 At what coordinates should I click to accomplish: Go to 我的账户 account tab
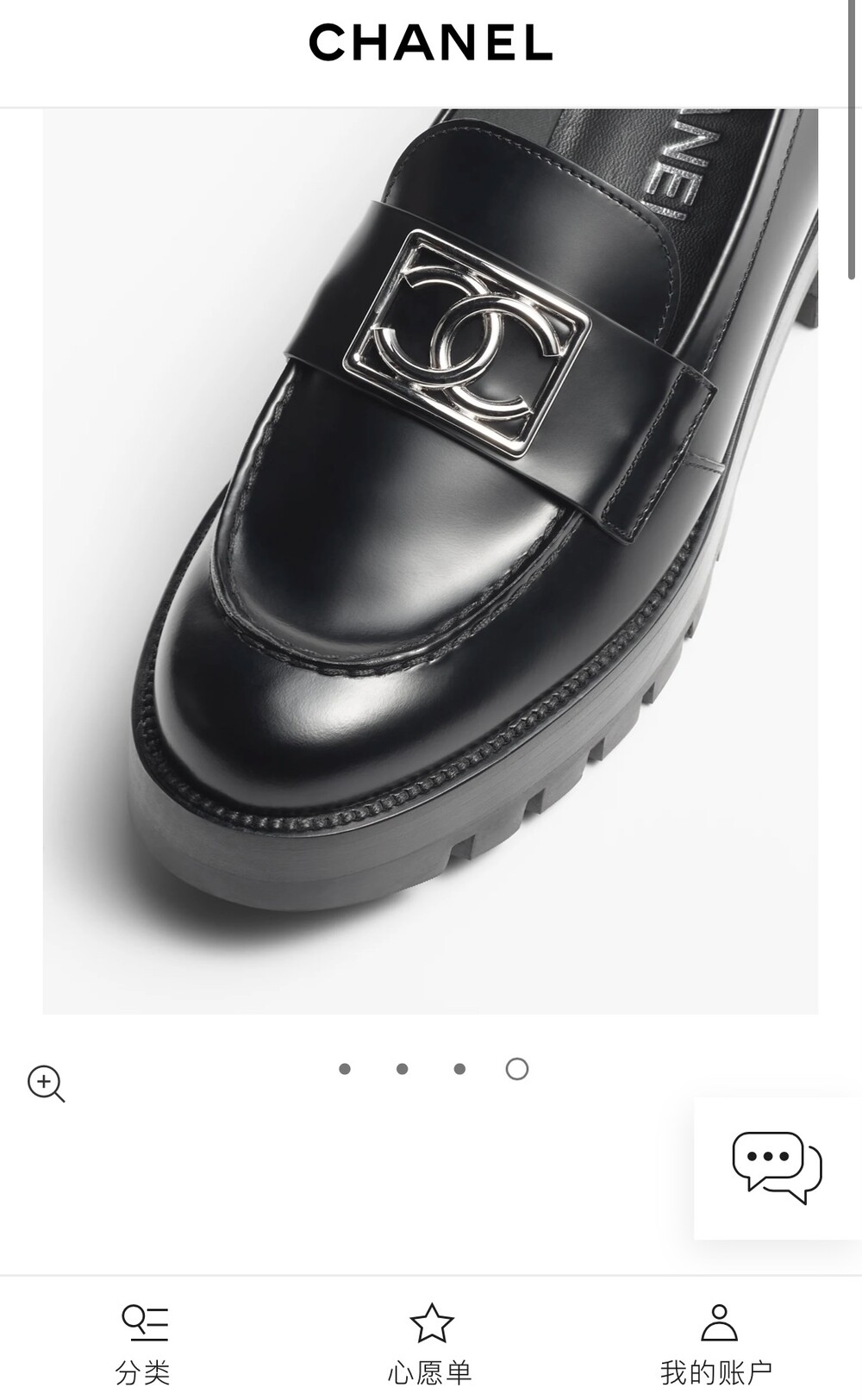coord(717,1343)
